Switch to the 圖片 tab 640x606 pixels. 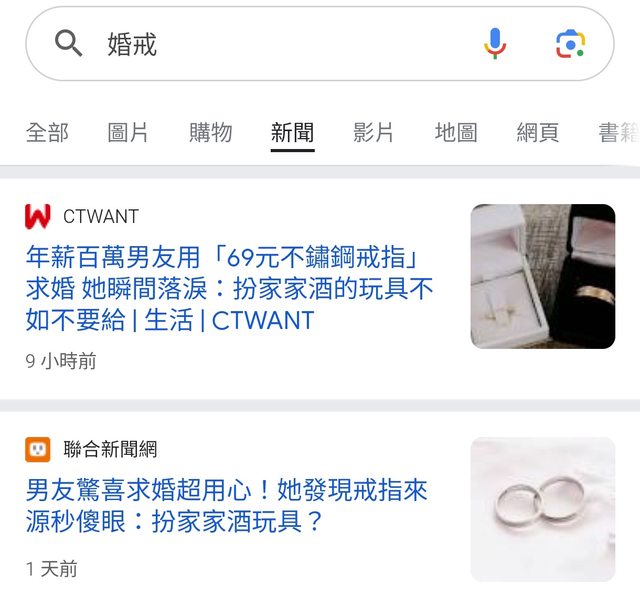(x=128, y=132)
